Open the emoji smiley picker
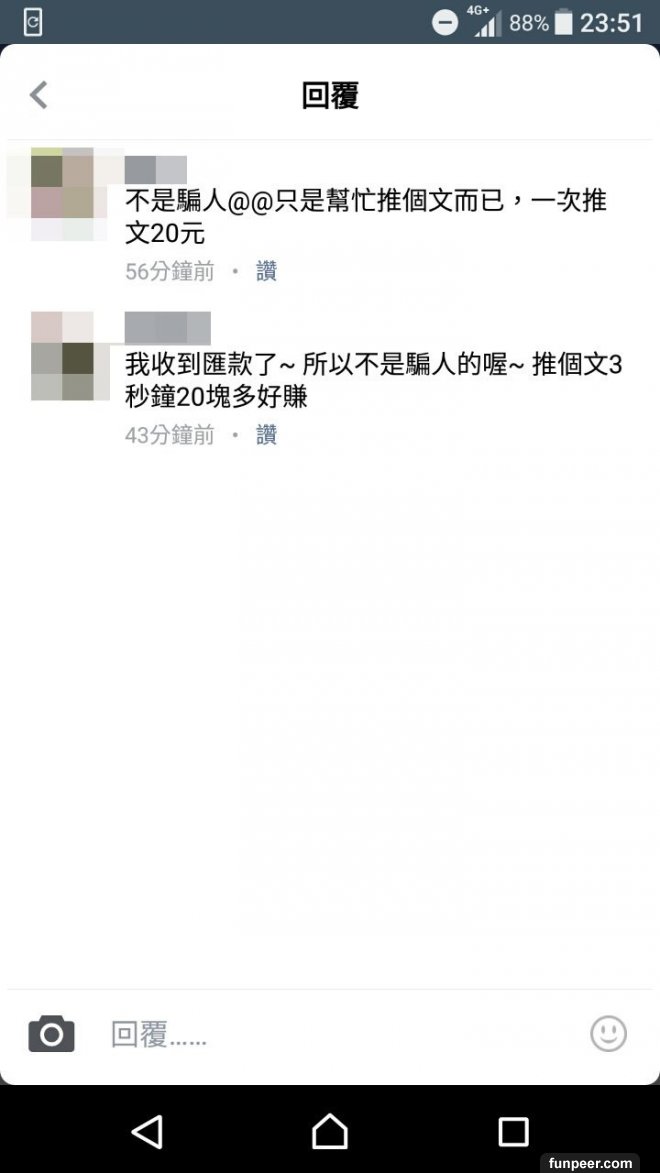The height and width of the screenshot is (1173, 660). (608, 1033)
